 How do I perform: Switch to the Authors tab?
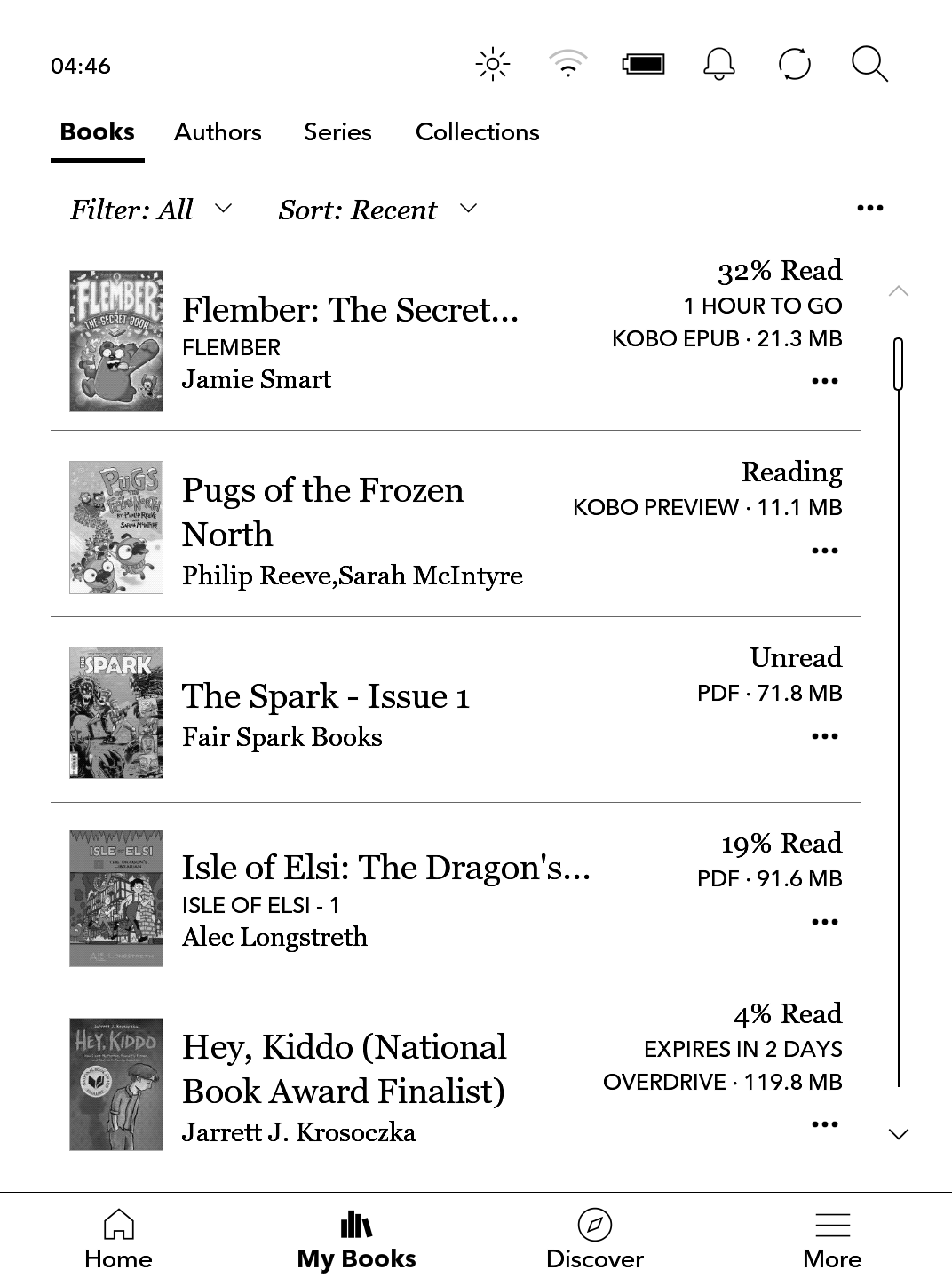coord(218,132)
